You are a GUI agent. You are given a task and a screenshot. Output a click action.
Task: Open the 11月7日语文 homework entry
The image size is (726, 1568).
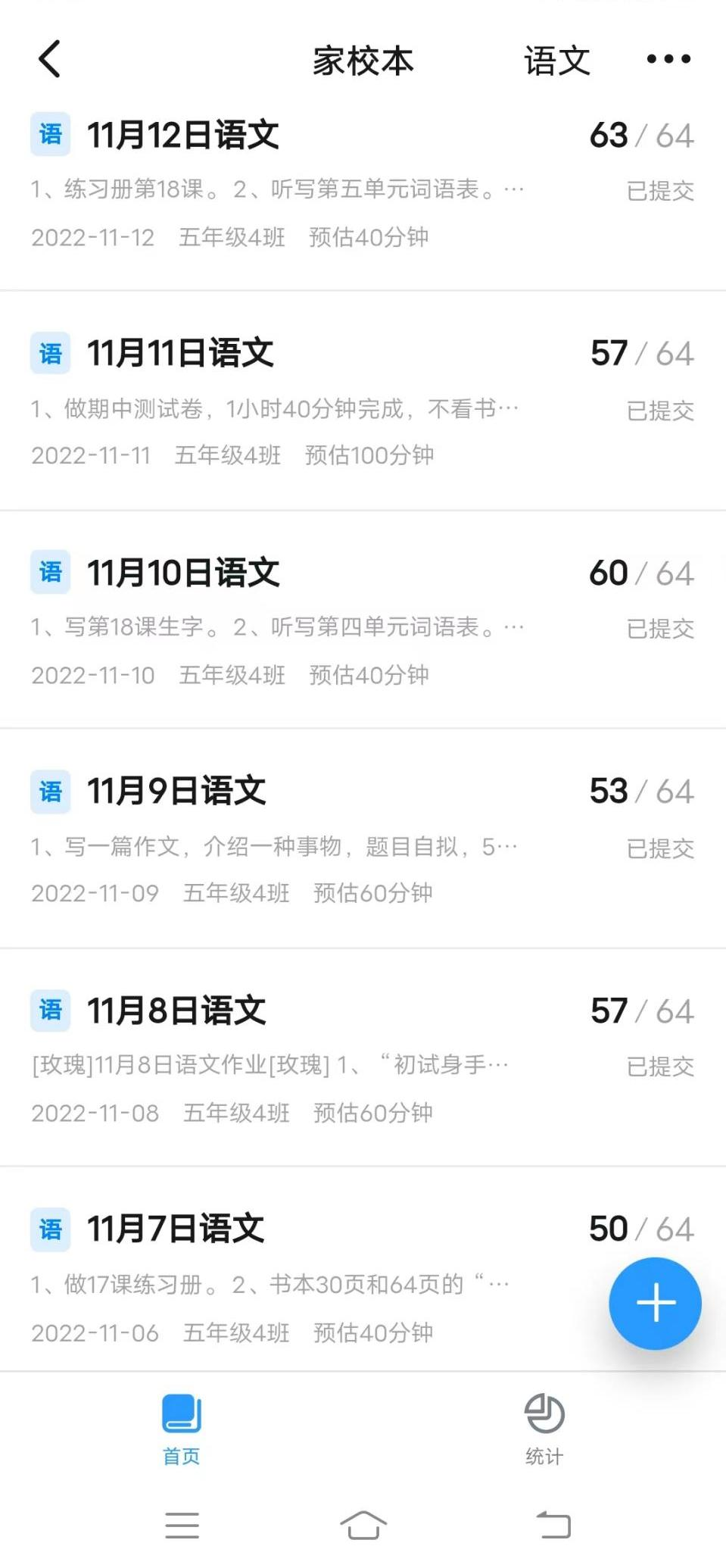point(303,1279)
